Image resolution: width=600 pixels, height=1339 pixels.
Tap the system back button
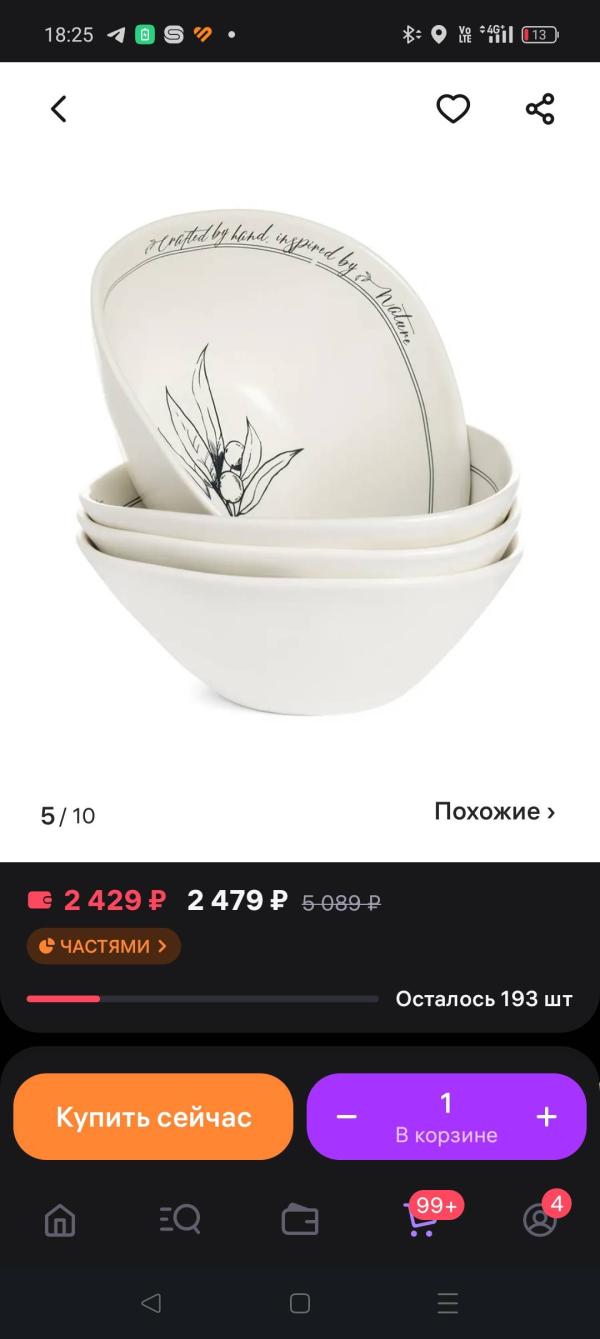[151, 1303]
